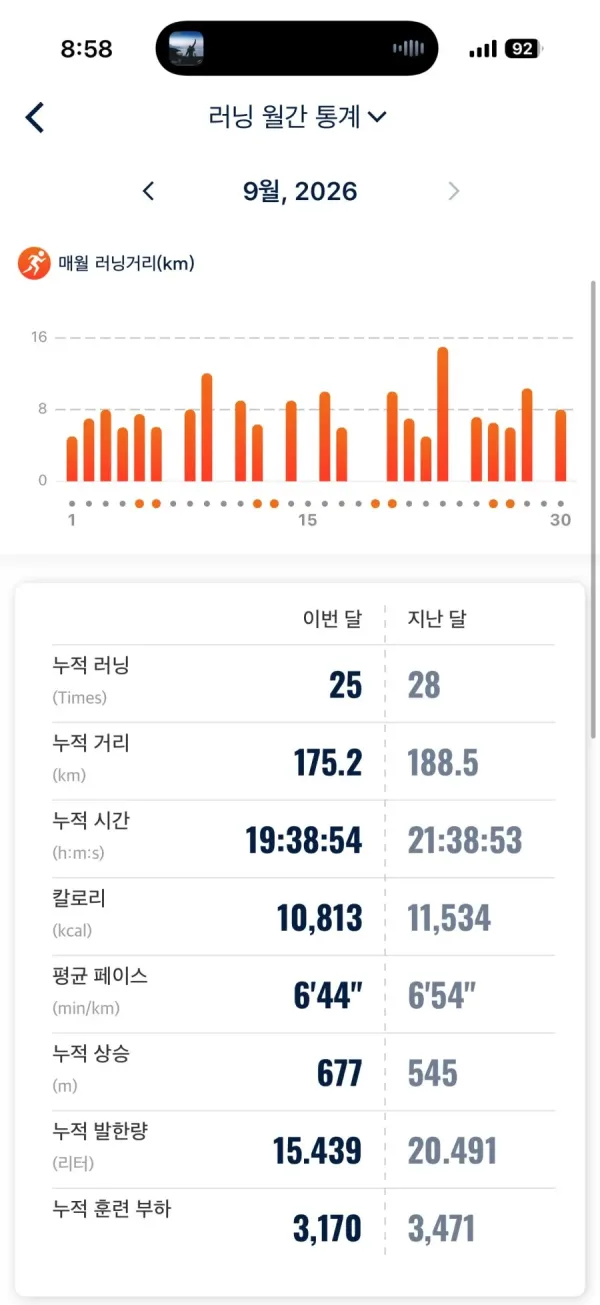Go to the previous month arrow
This screenshot has width=600, height=1305.
click(x=148, y=191)
